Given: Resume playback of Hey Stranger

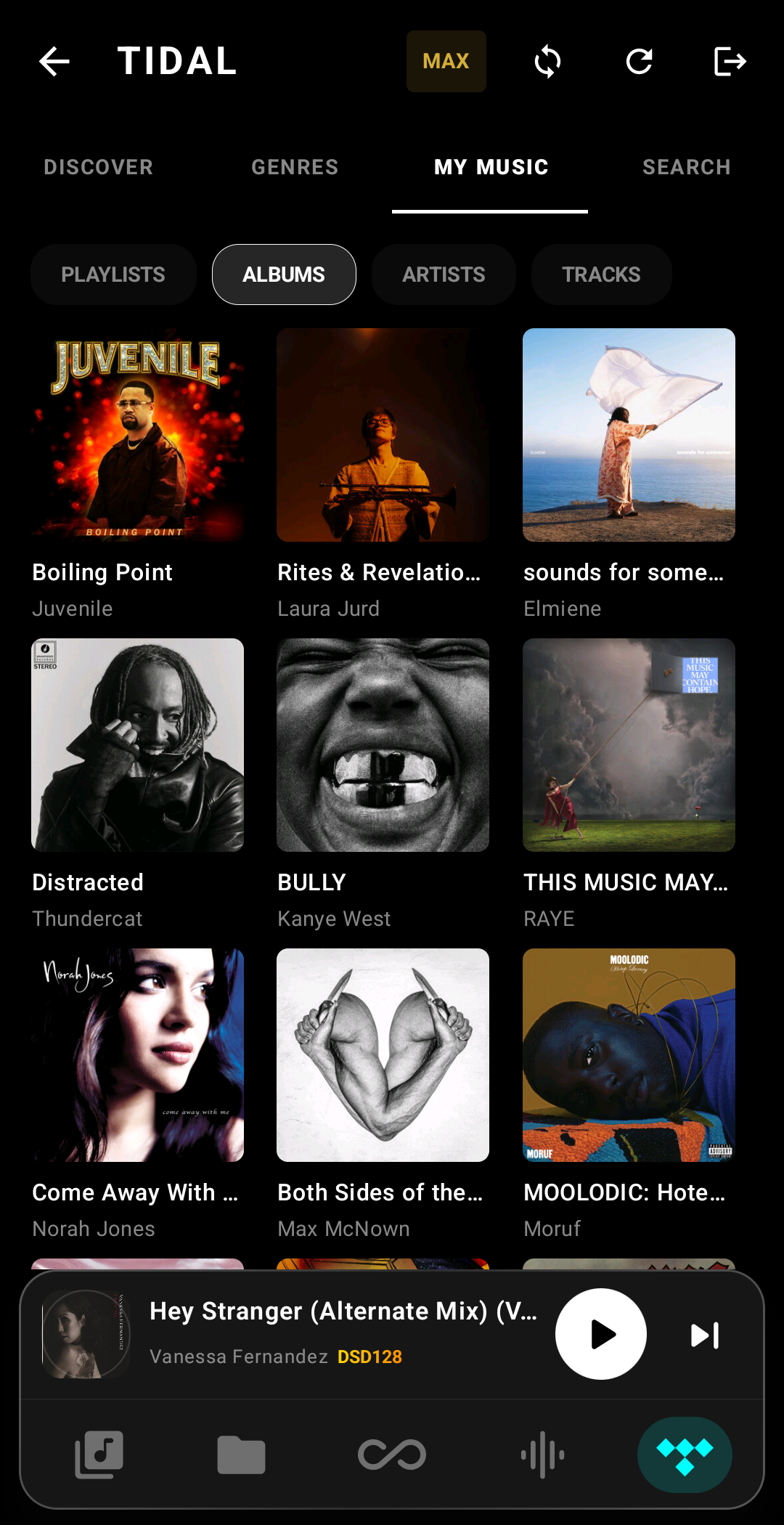Looking at the screenshot, I should (x=600, y=1333).
